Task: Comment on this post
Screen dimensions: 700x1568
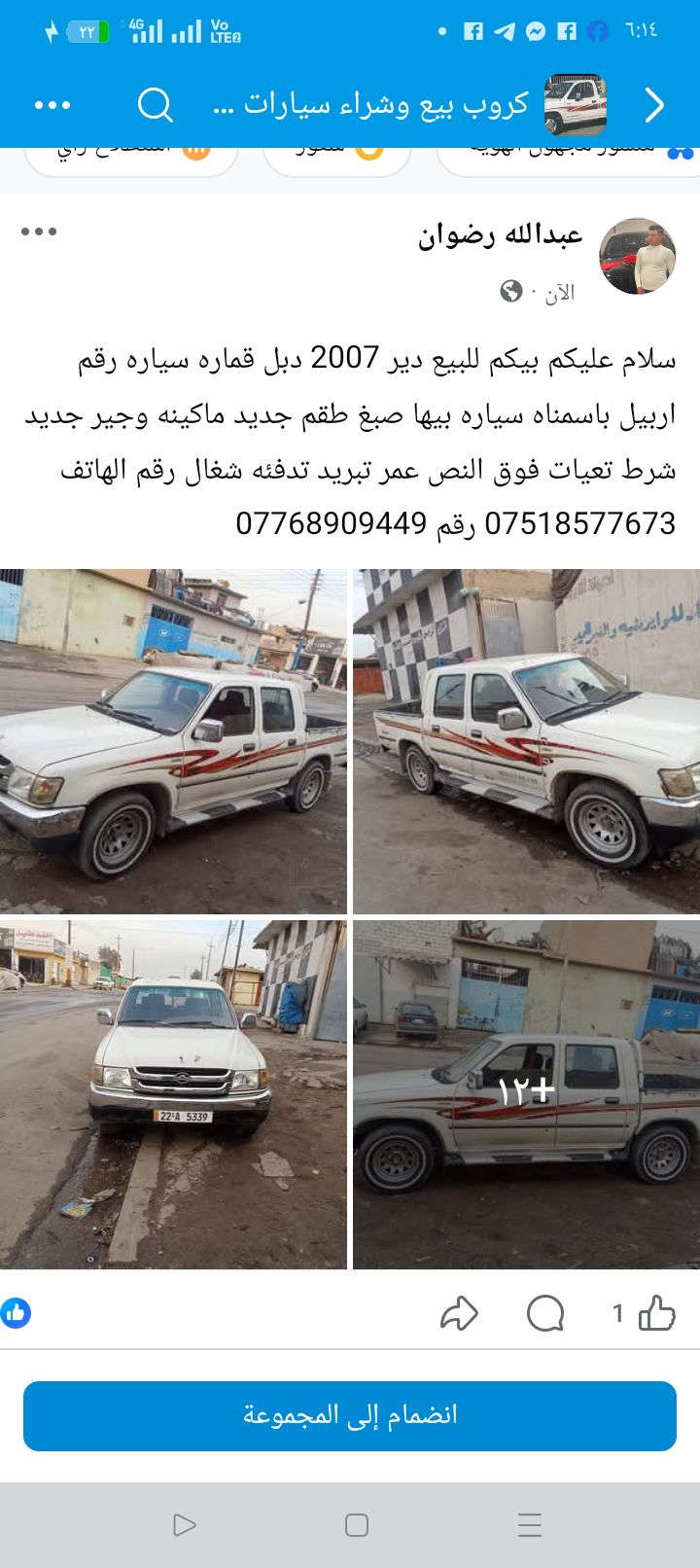Action: tap(544, 1314)
